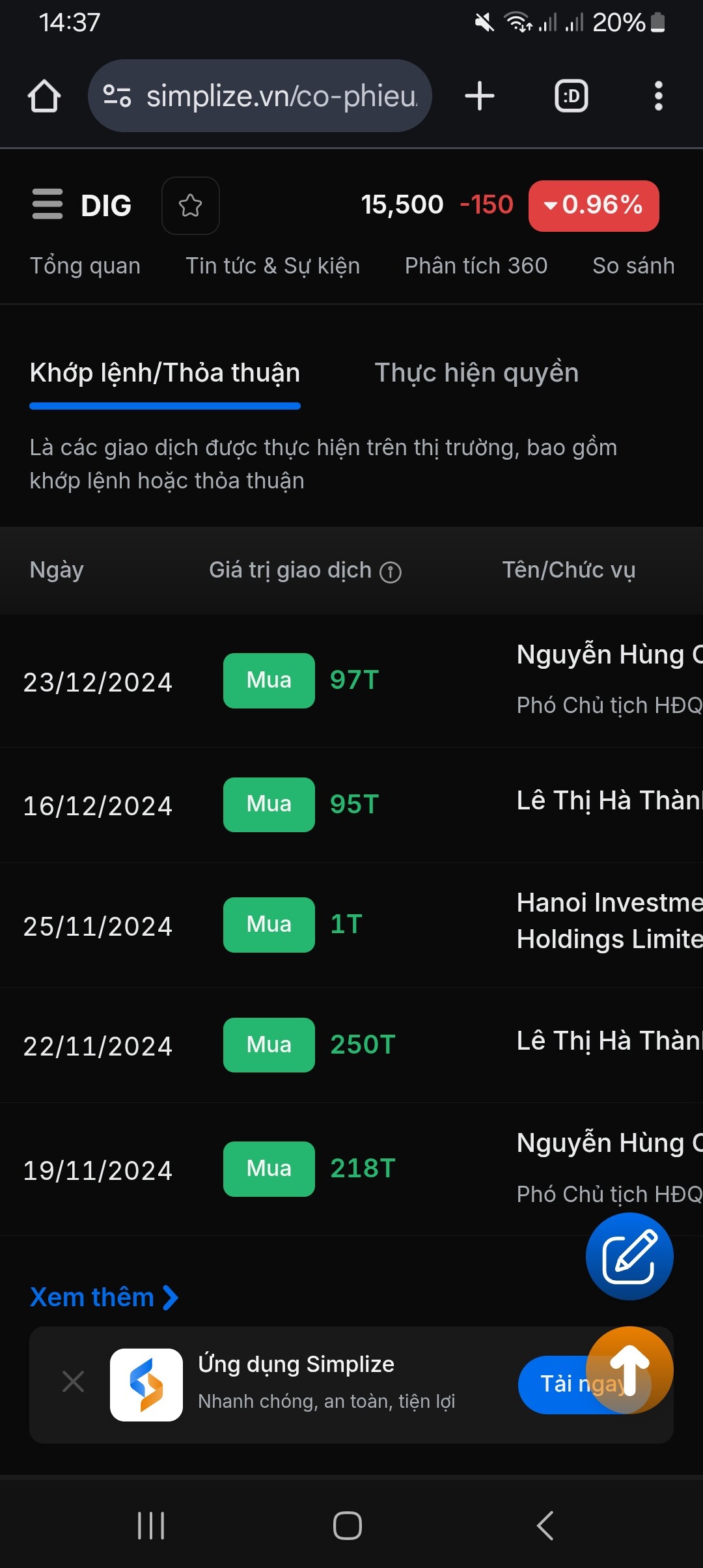
Task: Open the hamburger menu next to DIG
Action: tap(48, 204)
